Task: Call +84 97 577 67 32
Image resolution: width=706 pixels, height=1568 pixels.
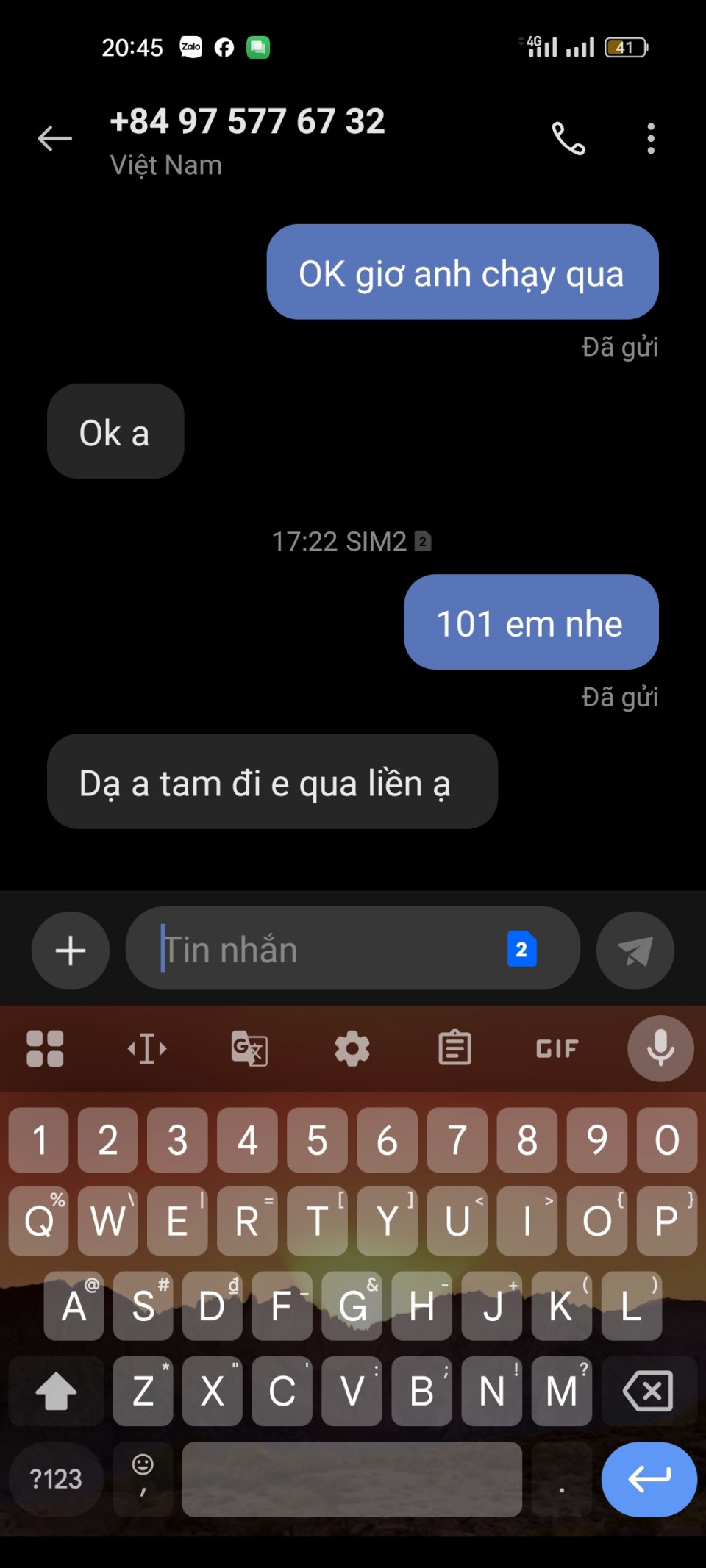Action: pyautogui.click(x=568, y=138)
